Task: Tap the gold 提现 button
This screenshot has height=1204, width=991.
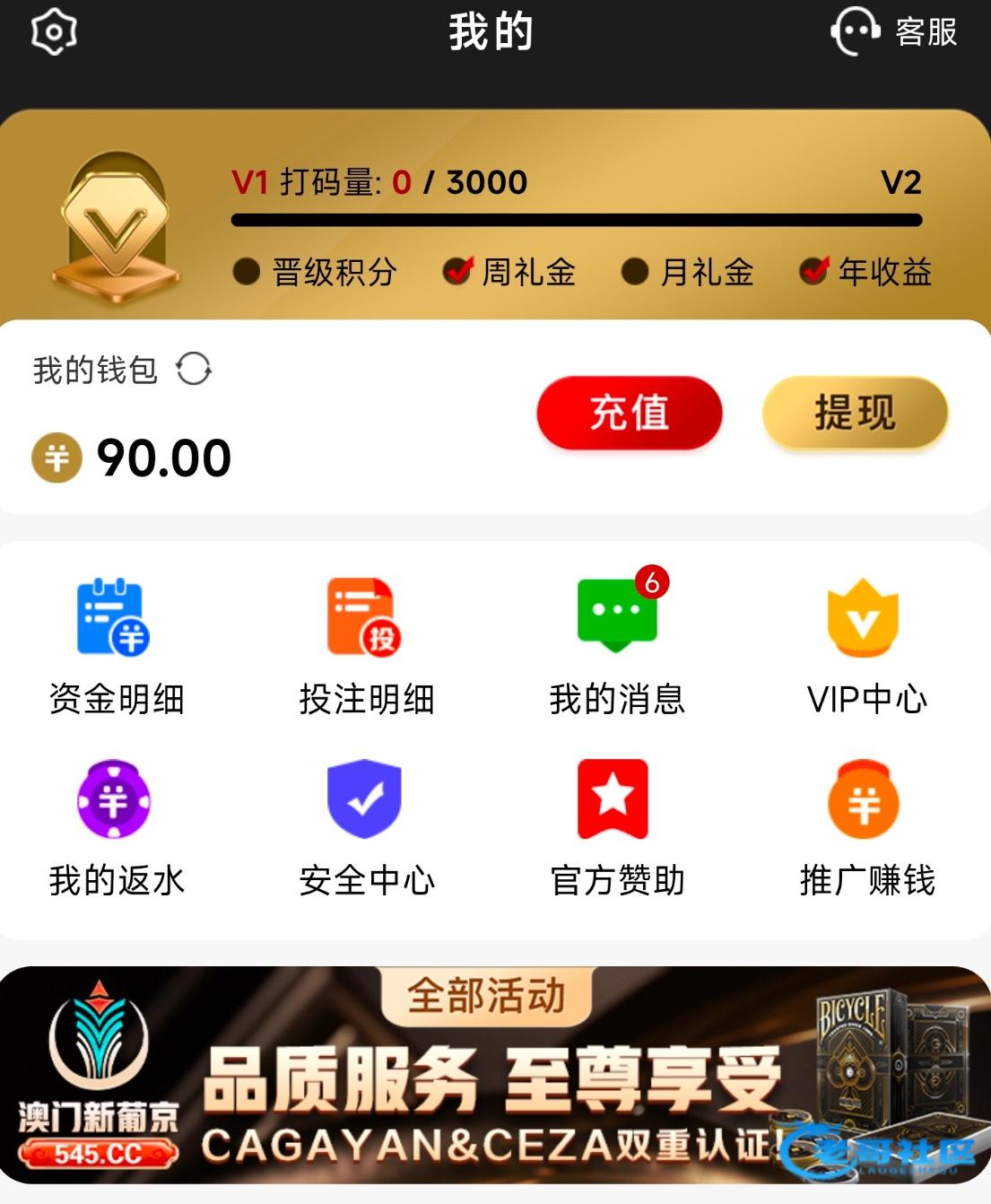Action: (855, 413)
